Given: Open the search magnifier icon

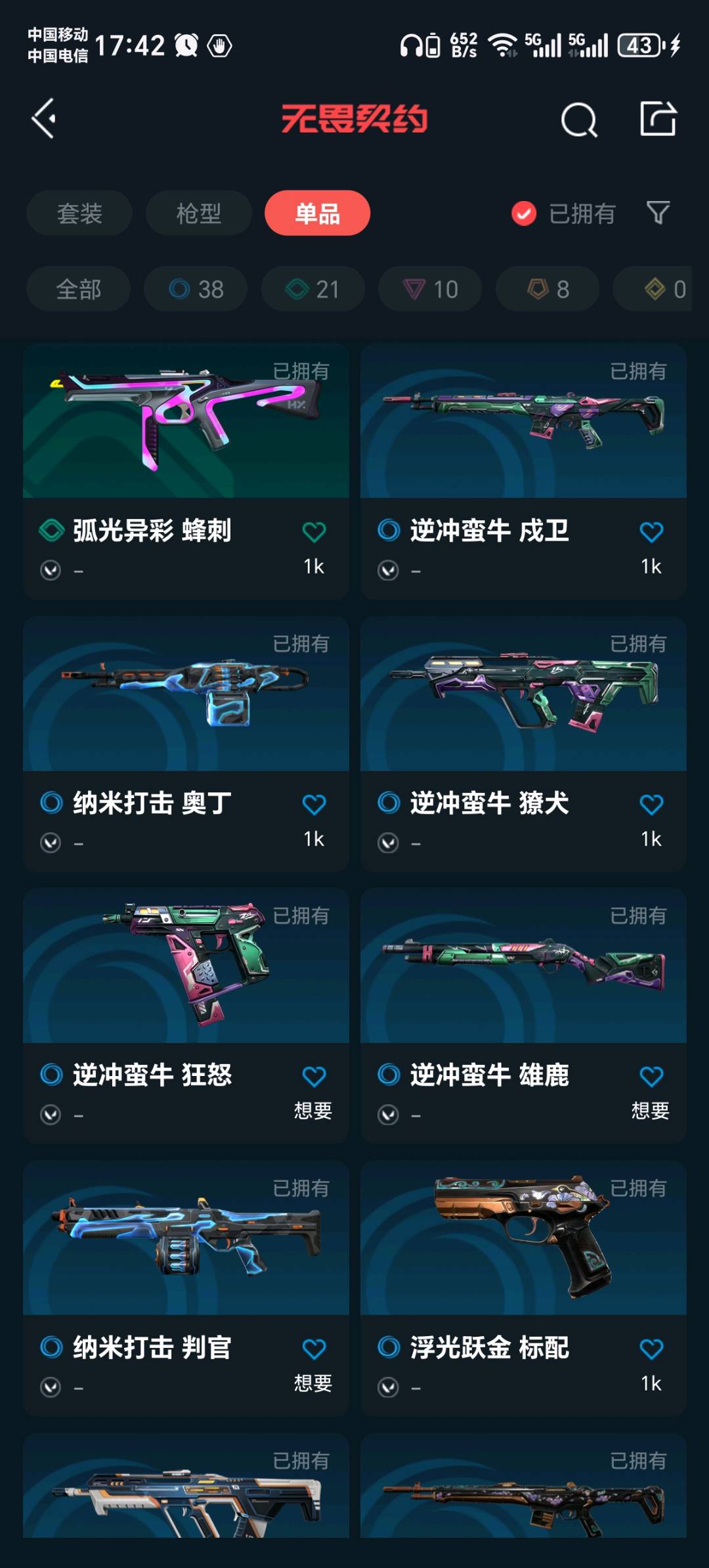Looking at the screenshot, I should pyautogui.click(x=578, y=120).
